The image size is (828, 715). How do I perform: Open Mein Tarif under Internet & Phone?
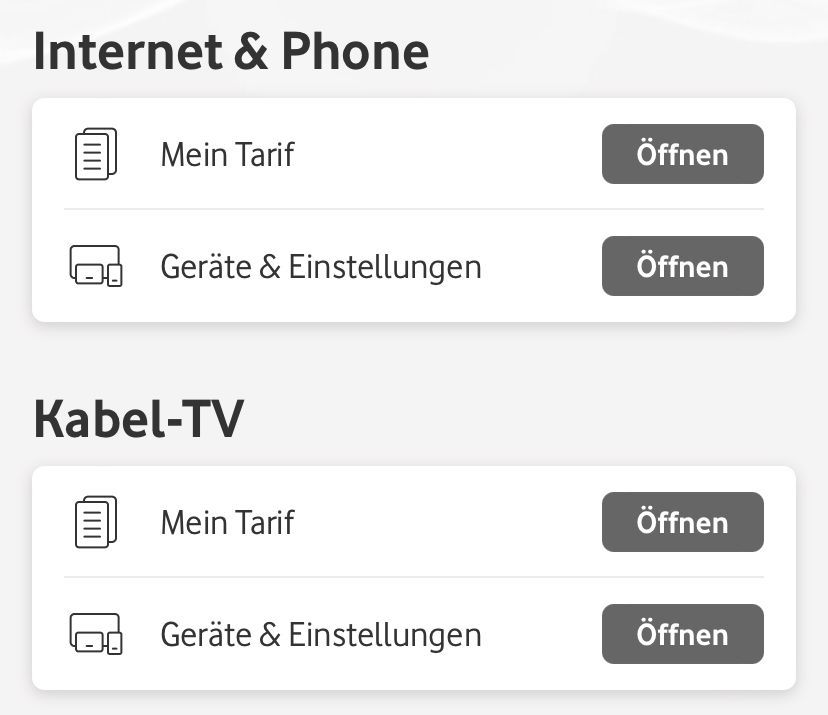pyautogui.click(x=682, y=154)
